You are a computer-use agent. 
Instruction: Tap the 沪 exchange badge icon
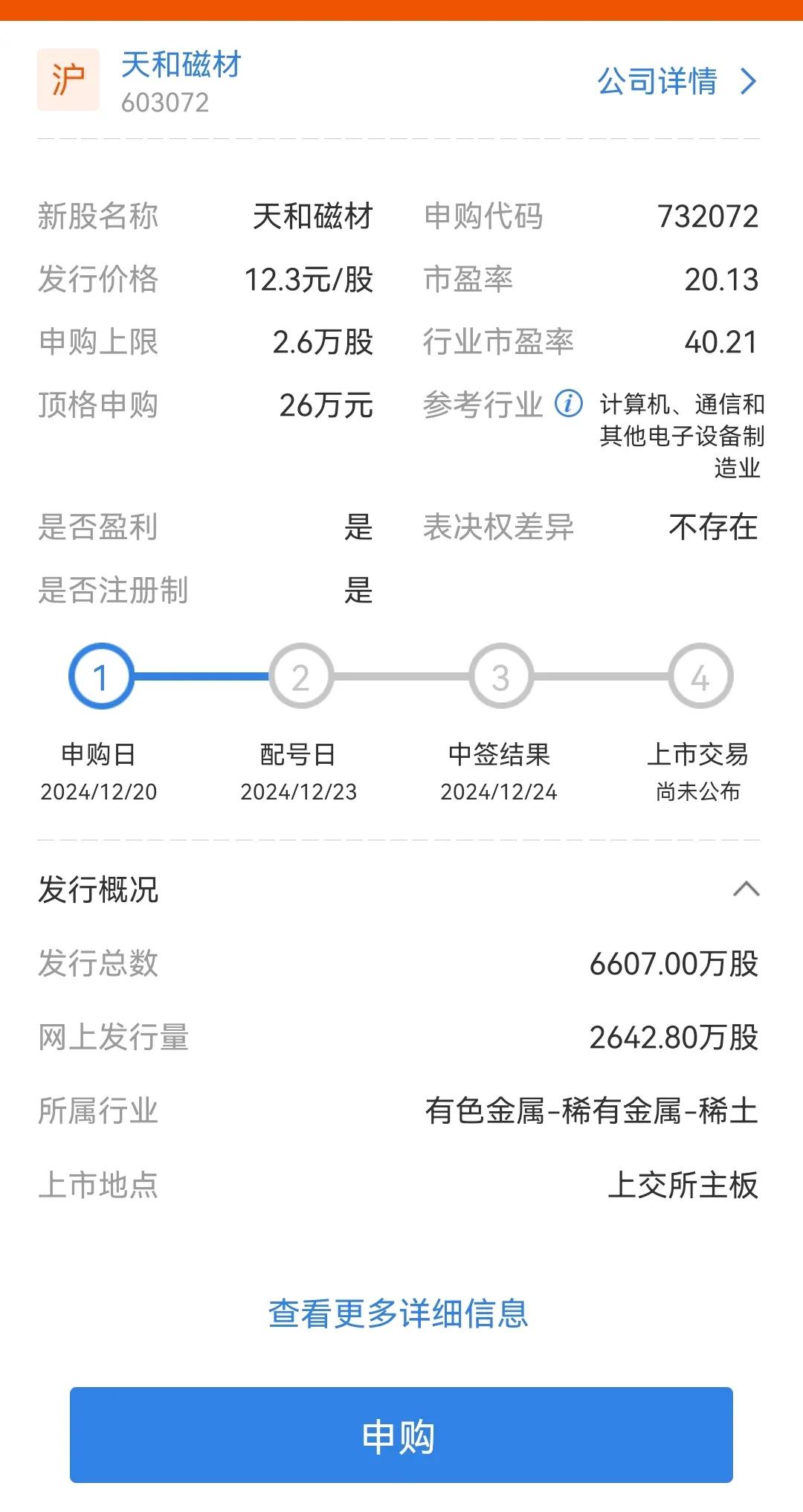(x=68, y=78)
